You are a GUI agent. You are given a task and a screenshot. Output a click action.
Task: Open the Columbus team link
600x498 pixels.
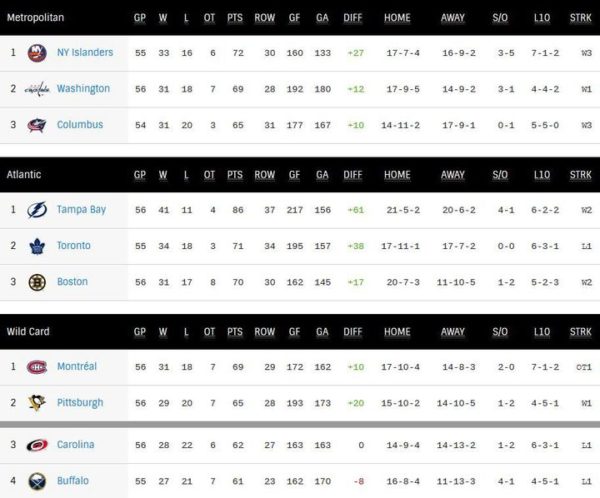81,124
